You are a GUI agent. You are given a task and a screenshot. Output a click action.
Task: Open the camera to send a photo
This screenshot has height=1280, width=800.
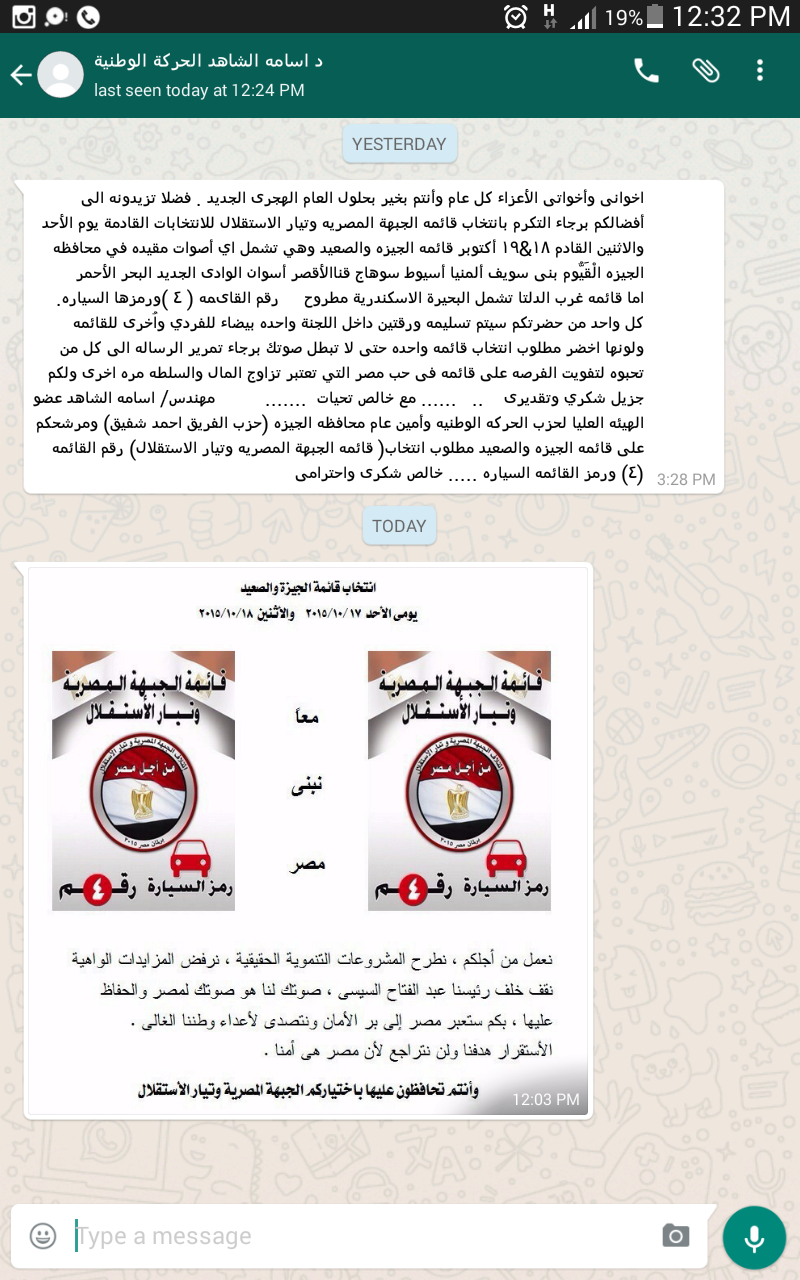pyautogui.click(x=676, y=1236)
